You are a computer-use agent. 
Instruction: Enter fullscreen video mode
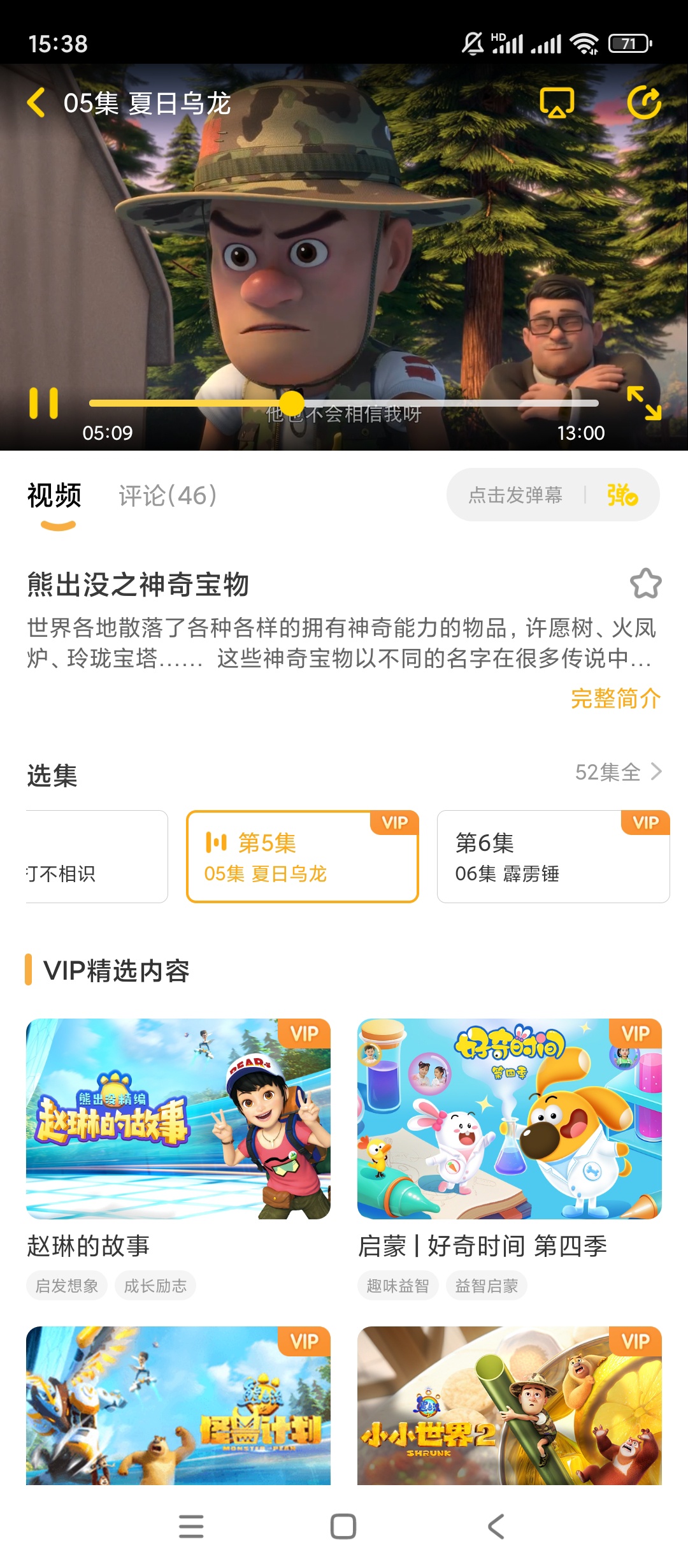pyautogui.click(x=644, y=403)
